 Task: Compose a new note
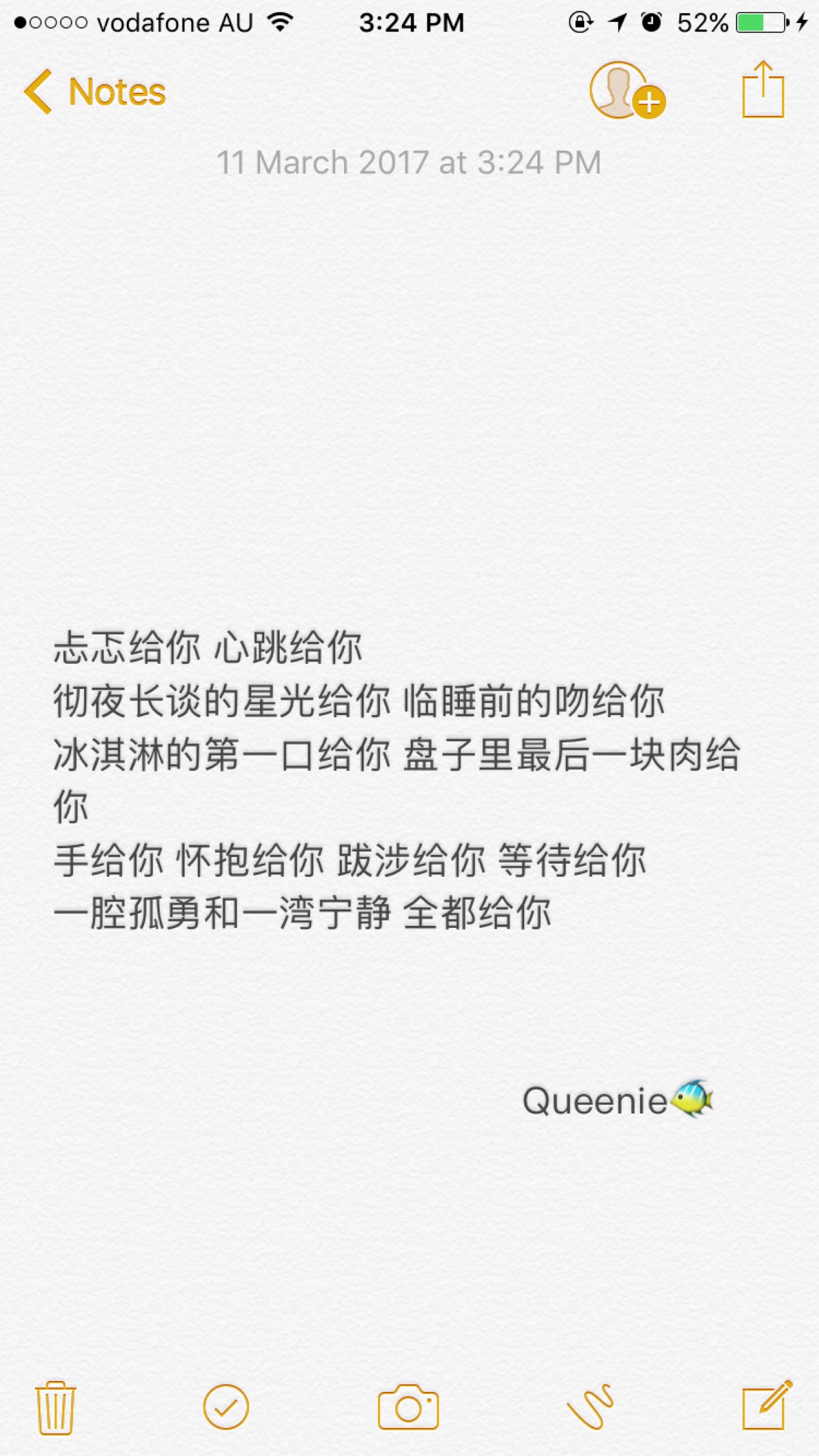pyautogui.click(x=766, y=1406)
